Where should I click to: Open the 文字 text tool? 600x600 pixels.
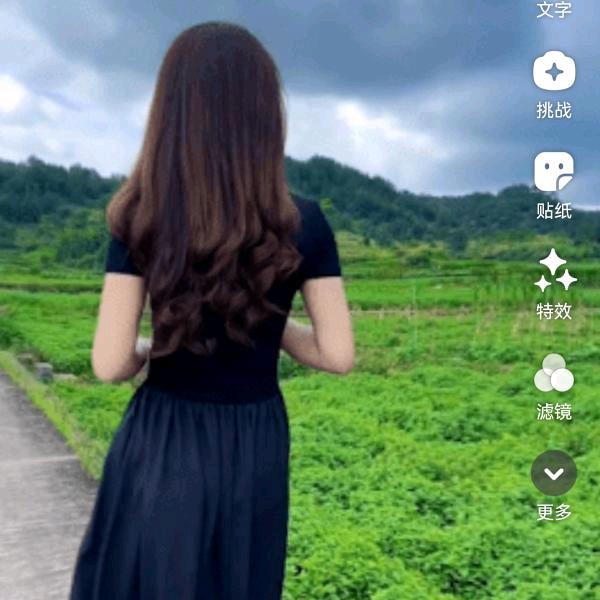pyautogui.click(x=554, y=10)
